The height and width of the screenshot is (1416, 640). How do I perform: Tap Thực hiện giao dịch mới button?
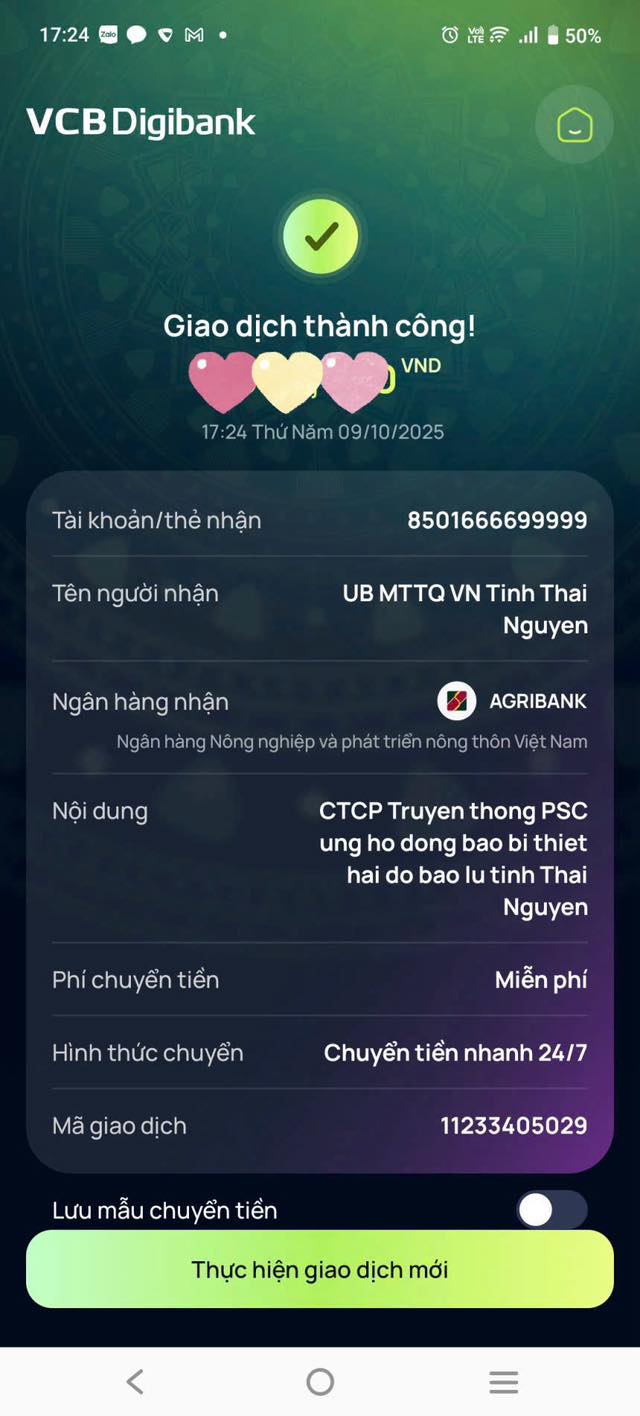pyautogui.click(x=320, y=1269)
